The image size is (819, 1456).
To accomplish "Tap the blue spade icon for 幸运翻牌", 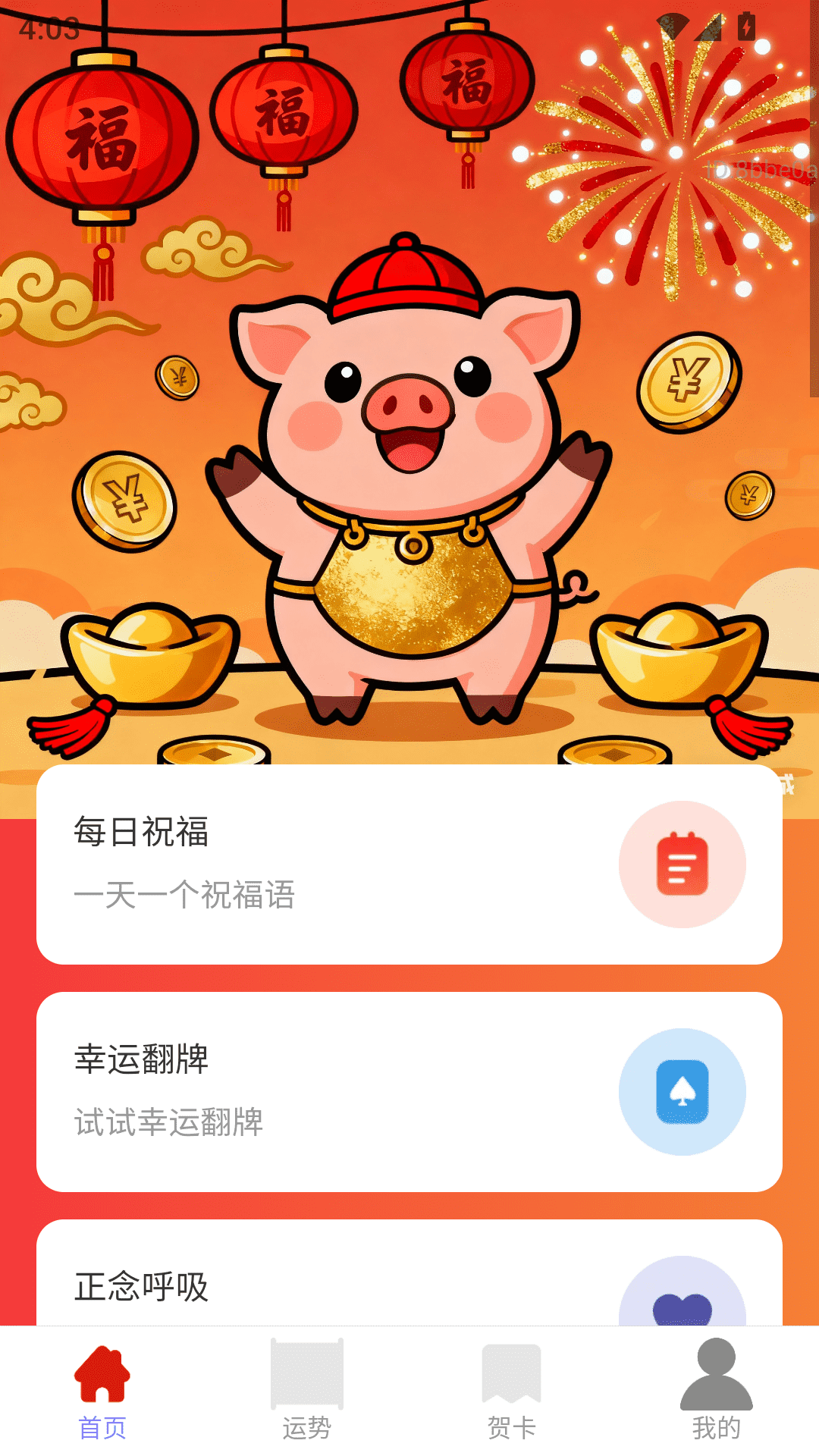I will (x=682, y=1091).
